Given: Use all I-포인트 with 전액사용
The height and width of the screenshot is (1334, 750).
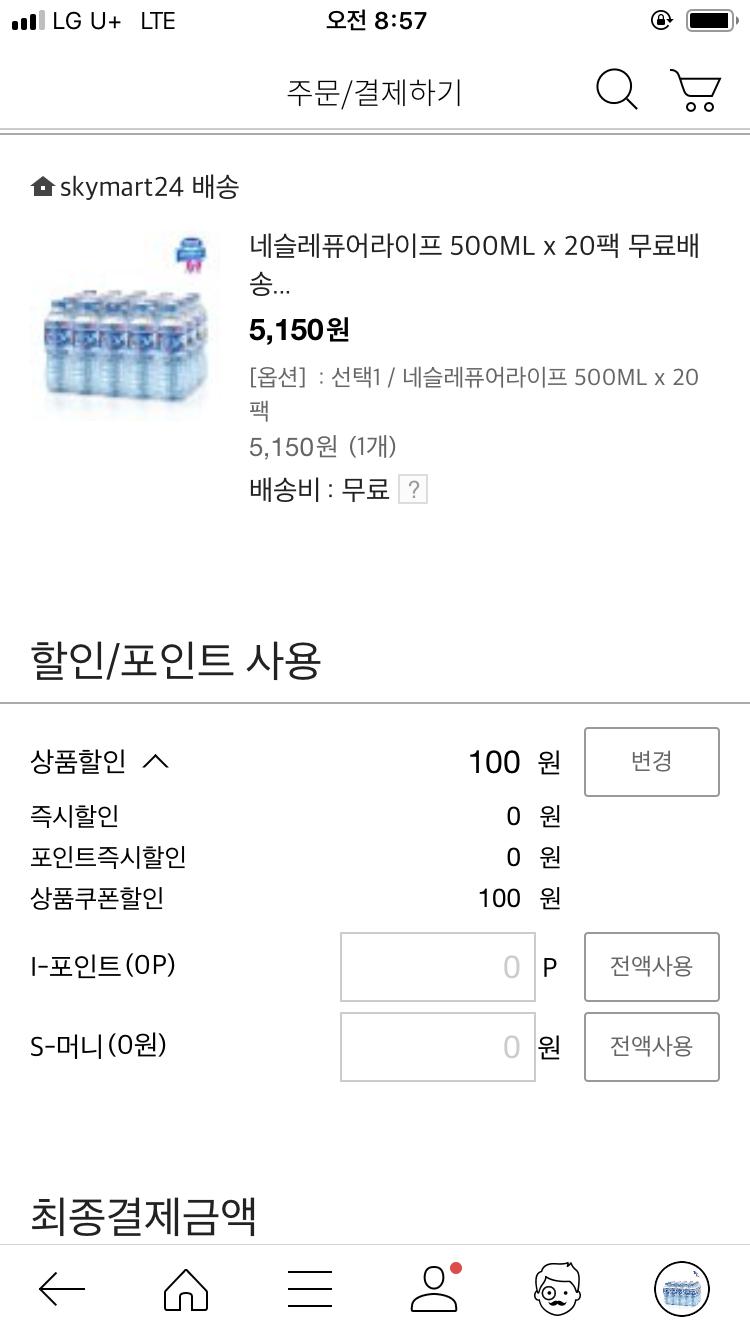Looking at the screenshot, I should pos(651,967).
